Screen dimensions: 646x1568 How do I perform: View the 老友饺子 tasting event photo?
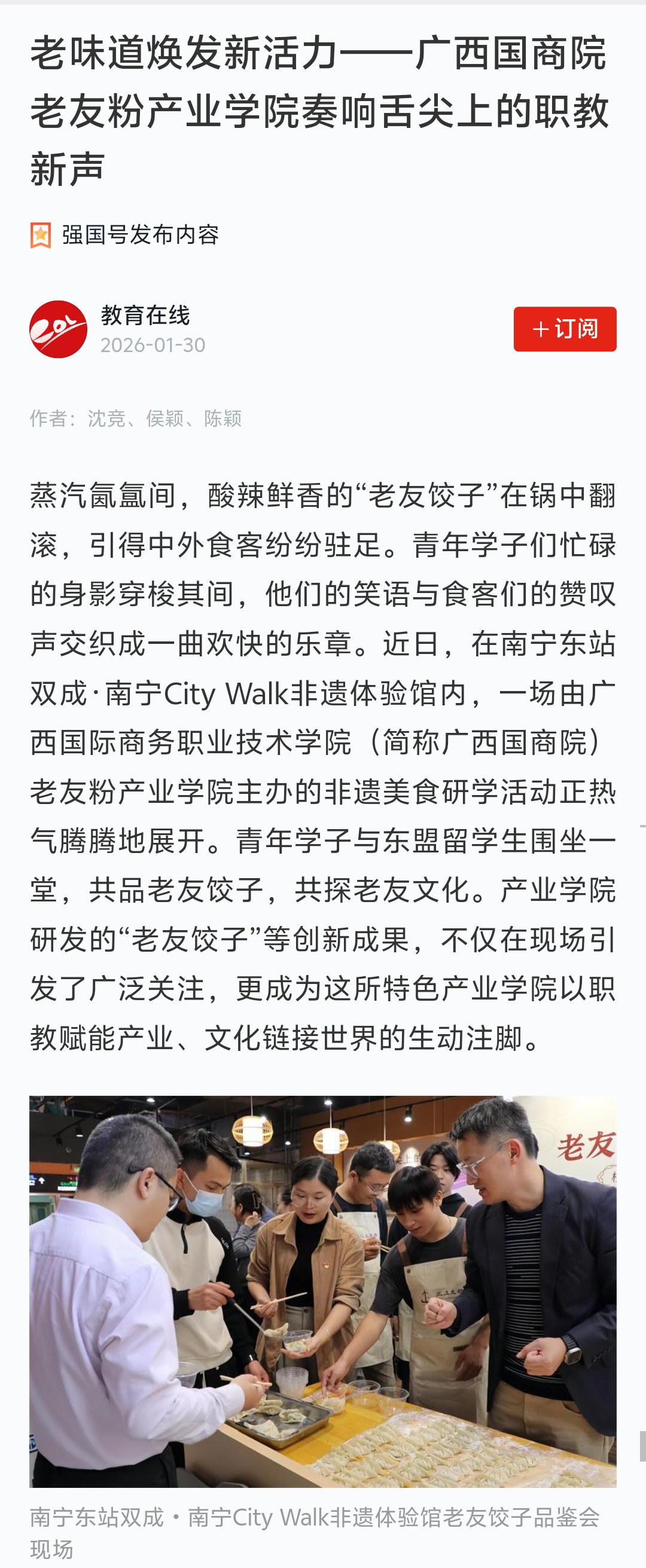tap(322, 1291)
